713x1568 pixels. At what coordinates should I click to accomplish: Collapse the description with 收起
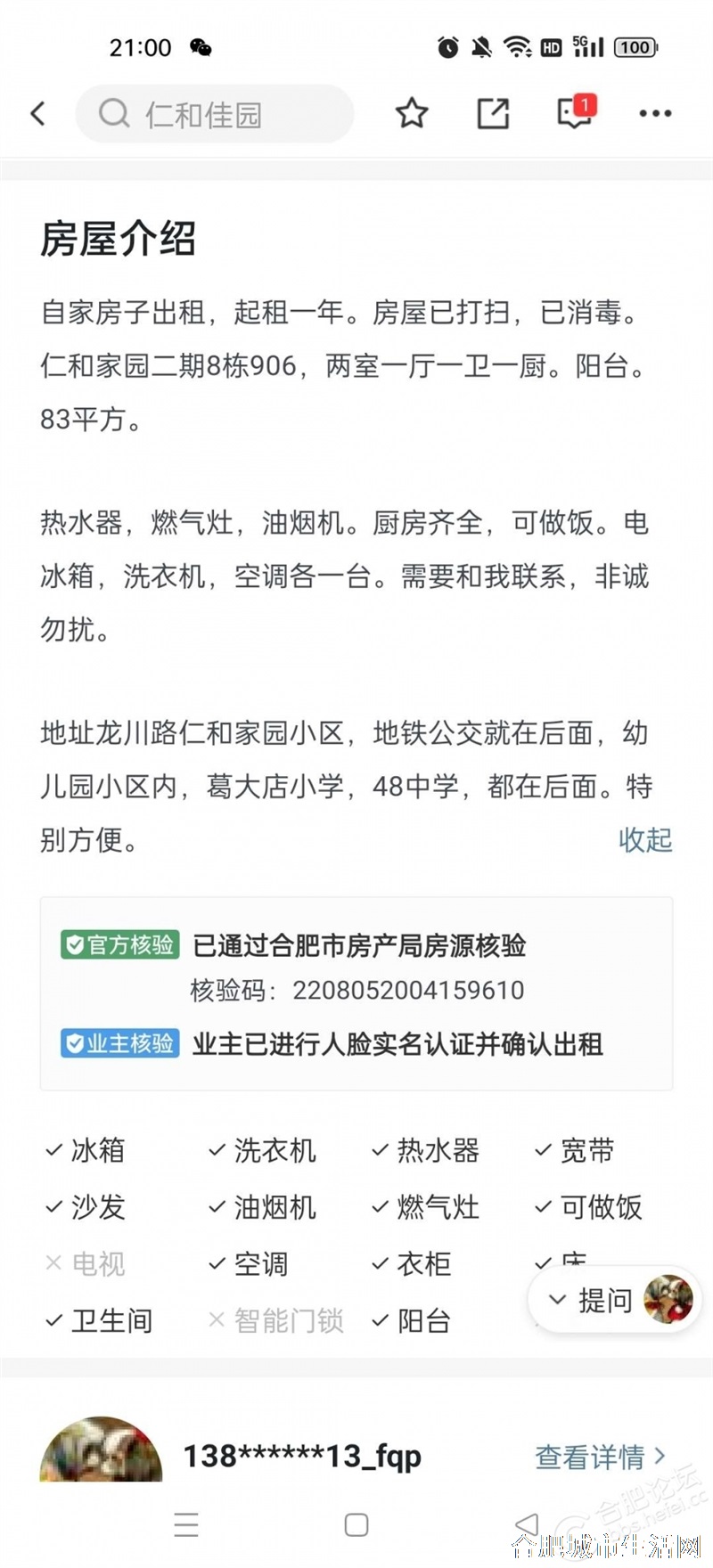coord(645,839)
